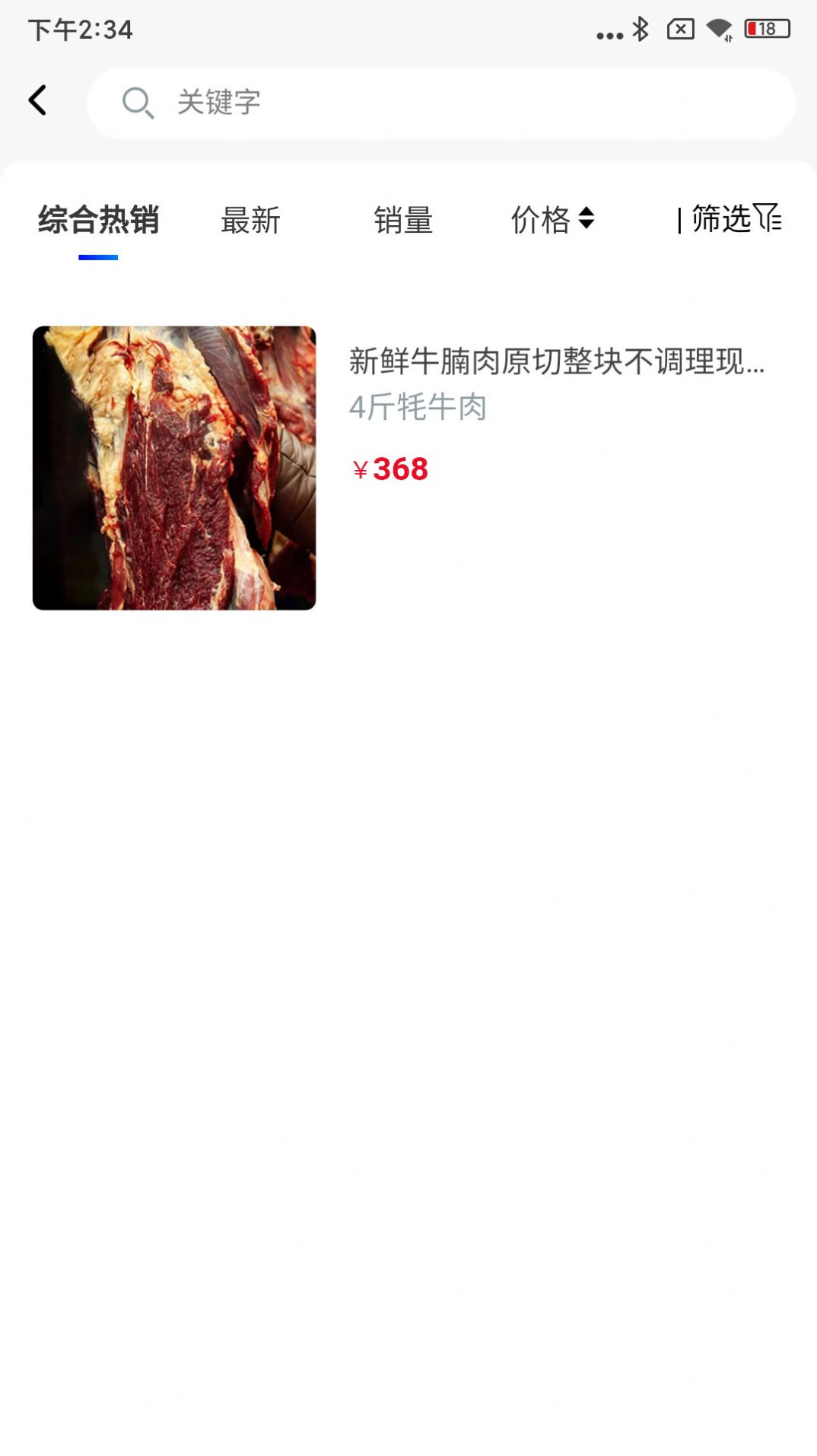The height and width of the screenshot is (1456, 817).
Task: Sort results by 价格
Action: click(x=552, y=220)
